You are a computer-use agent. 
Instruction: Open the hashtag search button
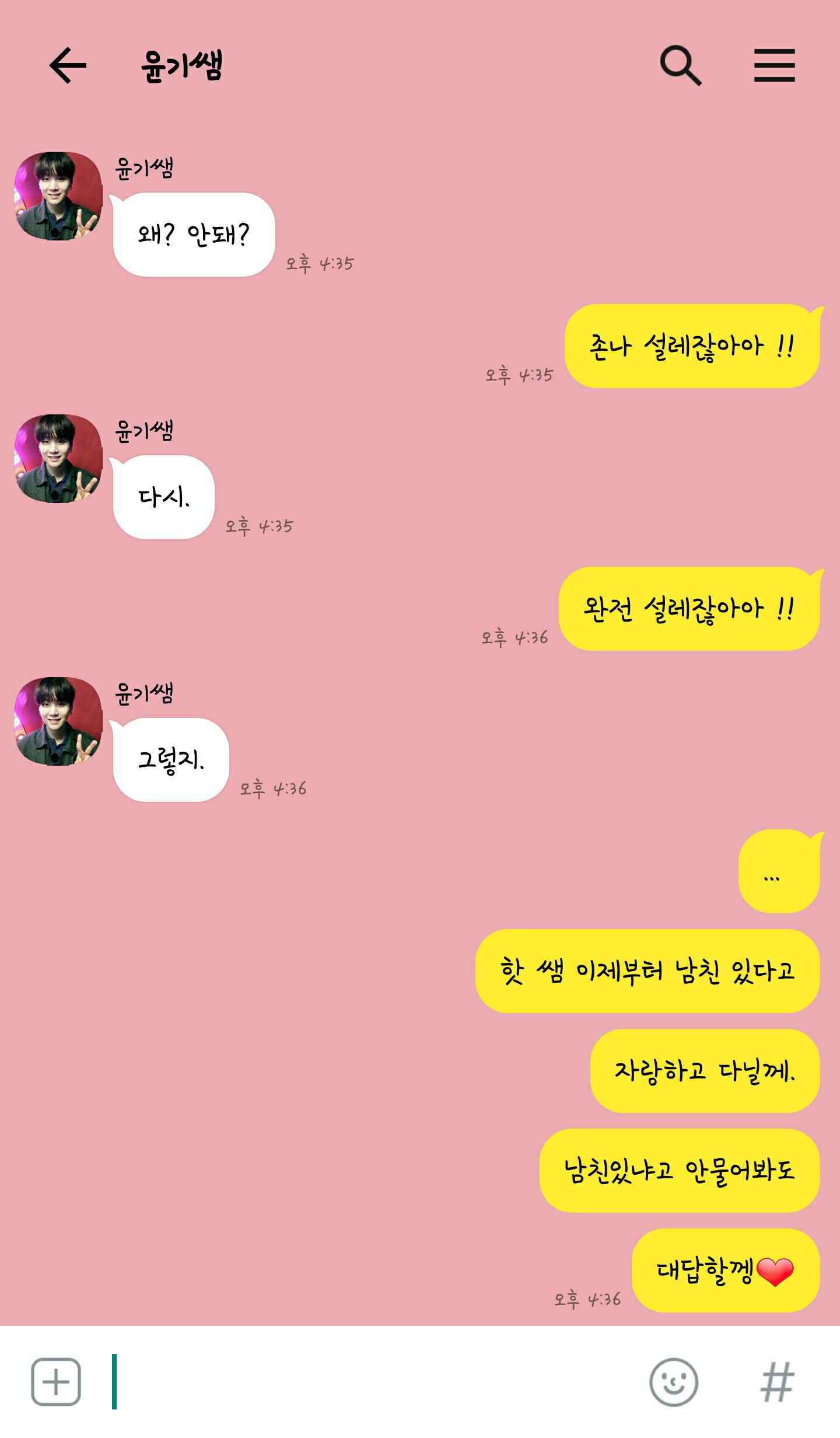coord(777,1381)
